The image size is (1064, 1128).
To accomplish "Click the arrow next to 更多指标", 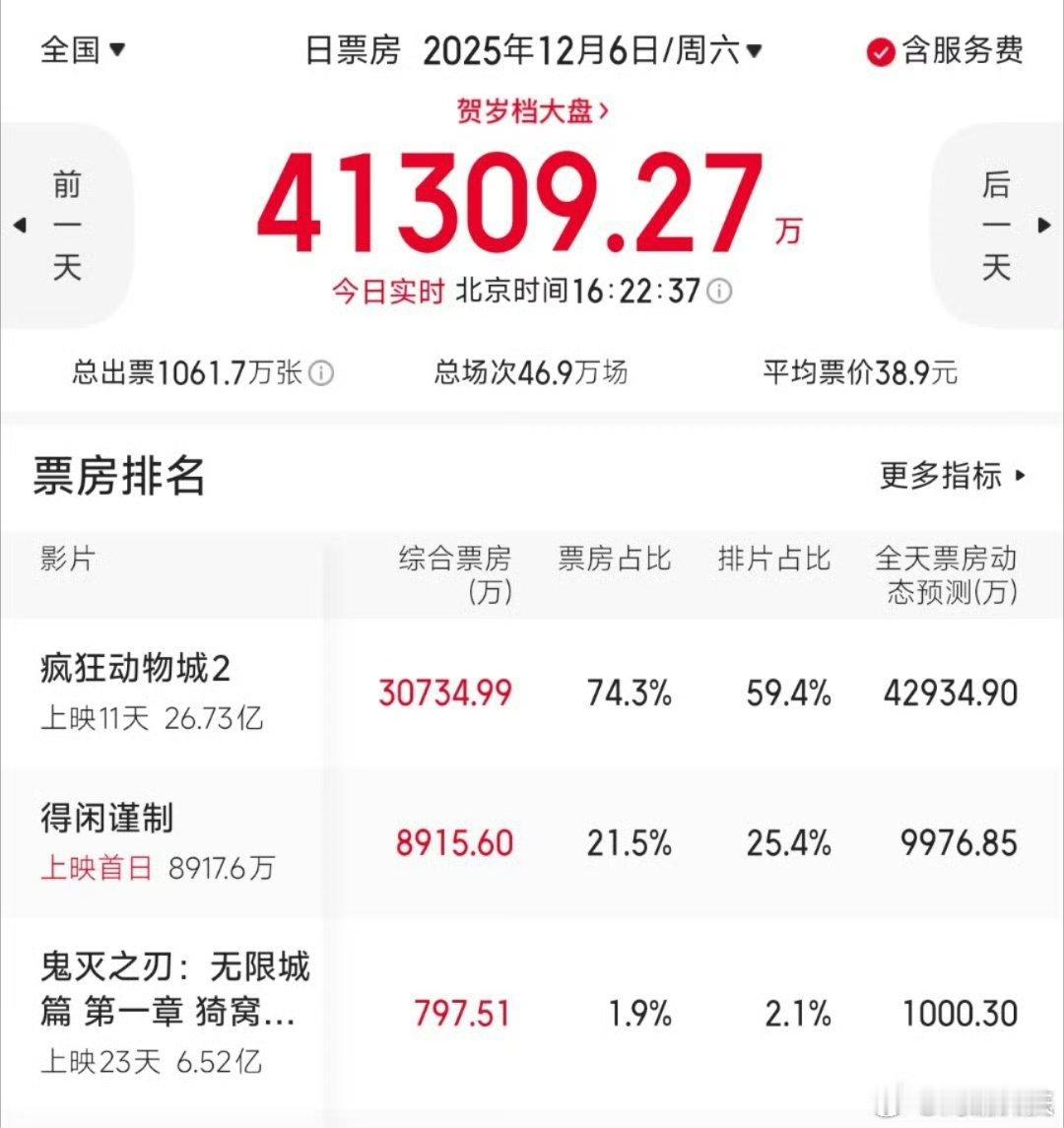I will (1020, 477).
